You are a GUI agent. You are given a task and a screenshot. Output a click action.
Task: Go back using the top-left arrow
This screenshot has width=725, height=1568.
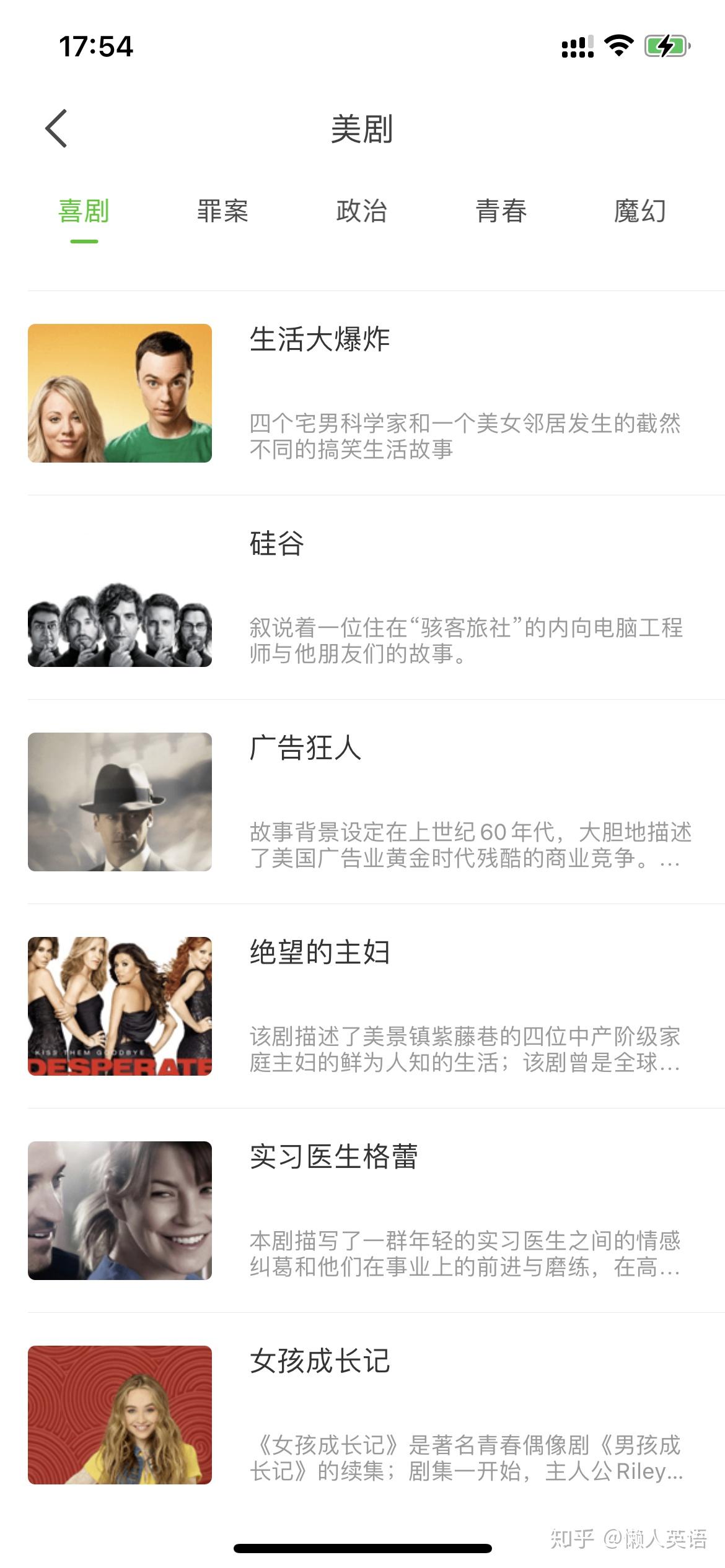pos(56,129)
